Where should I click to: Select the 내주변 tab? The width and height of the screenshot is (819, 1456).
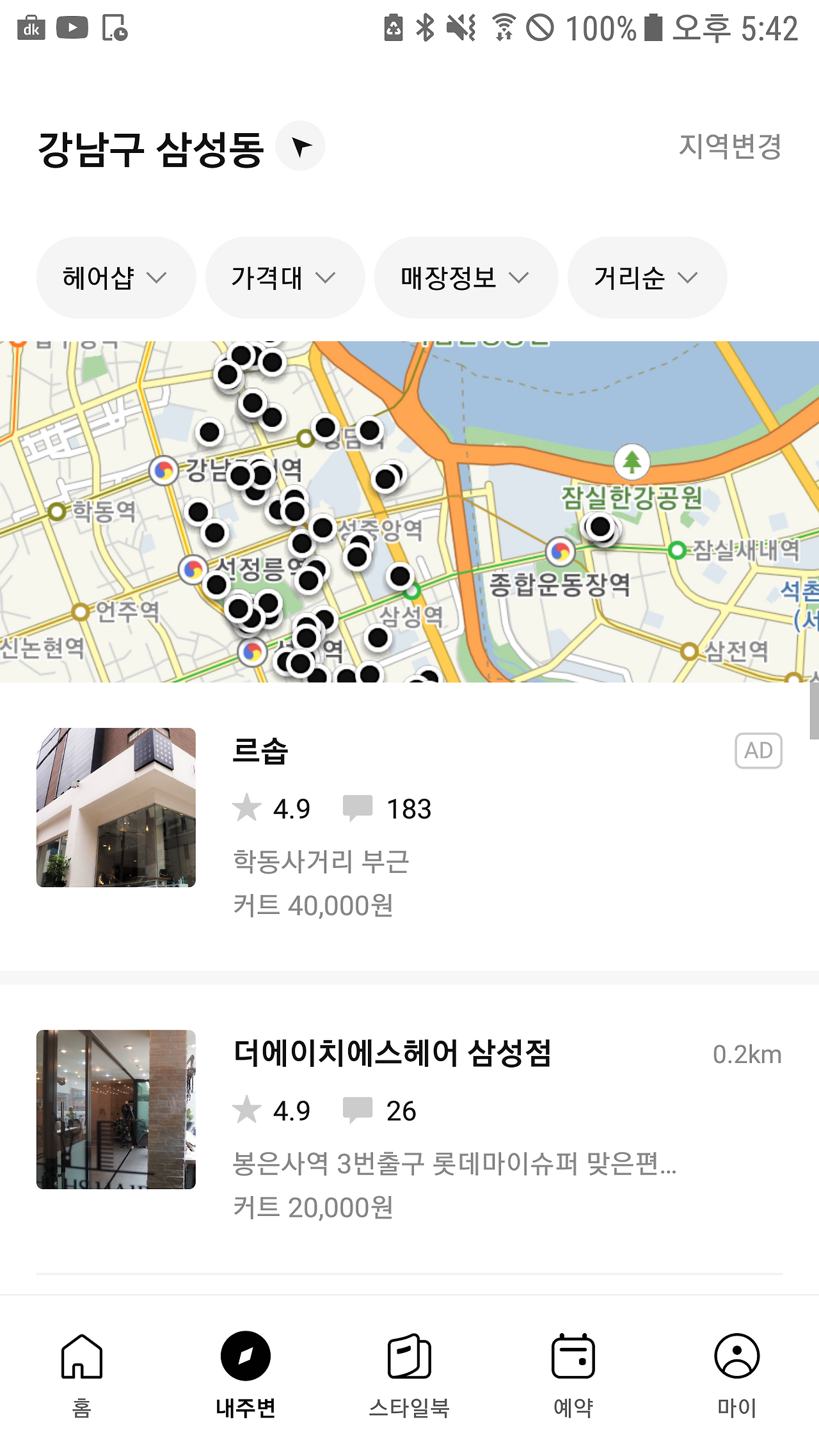(x=246, y=1370)
